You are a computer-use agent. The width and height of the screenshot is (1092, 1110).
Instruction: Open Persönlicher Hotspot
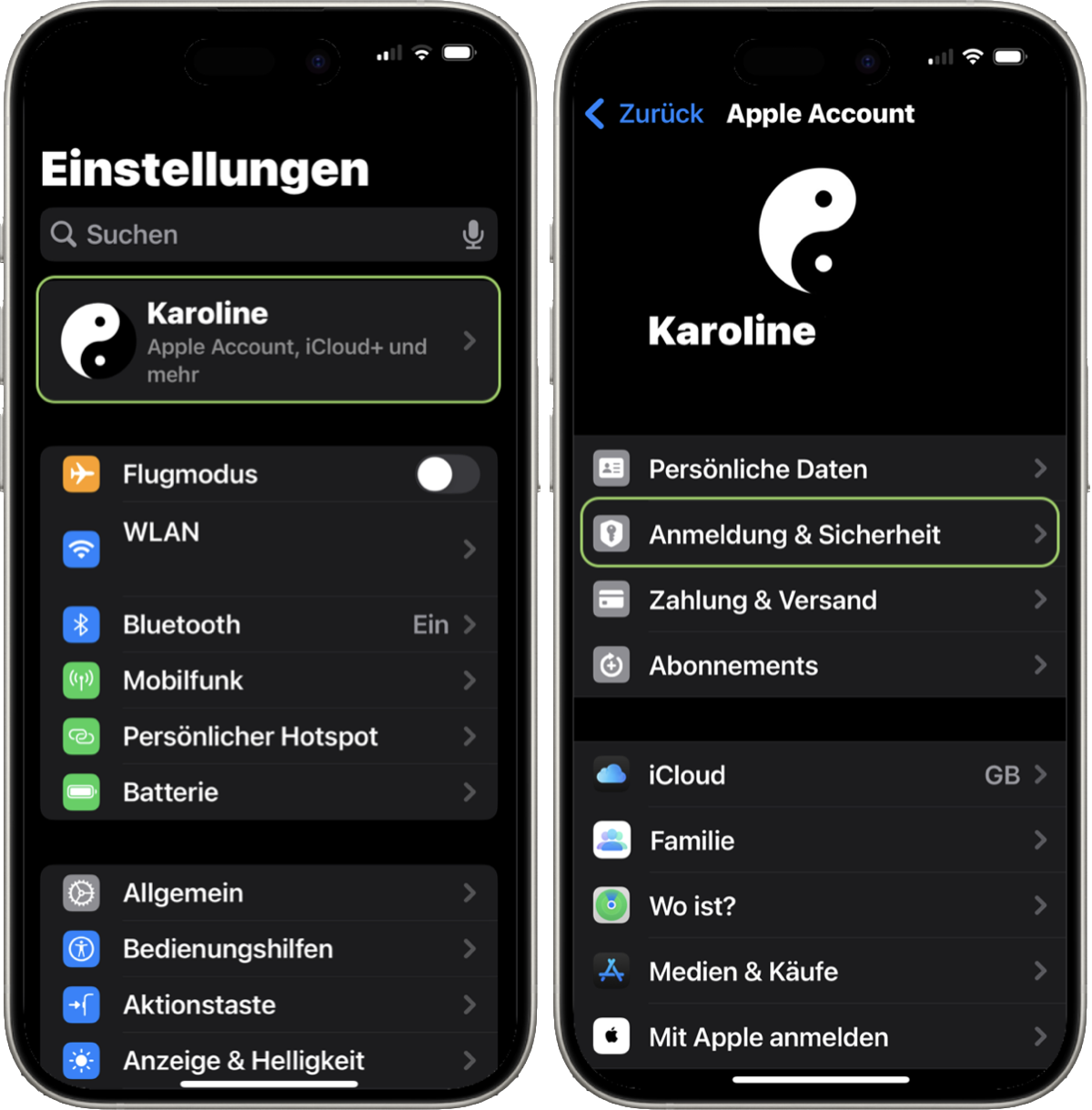pyautogui.click(x=268, y=736)
